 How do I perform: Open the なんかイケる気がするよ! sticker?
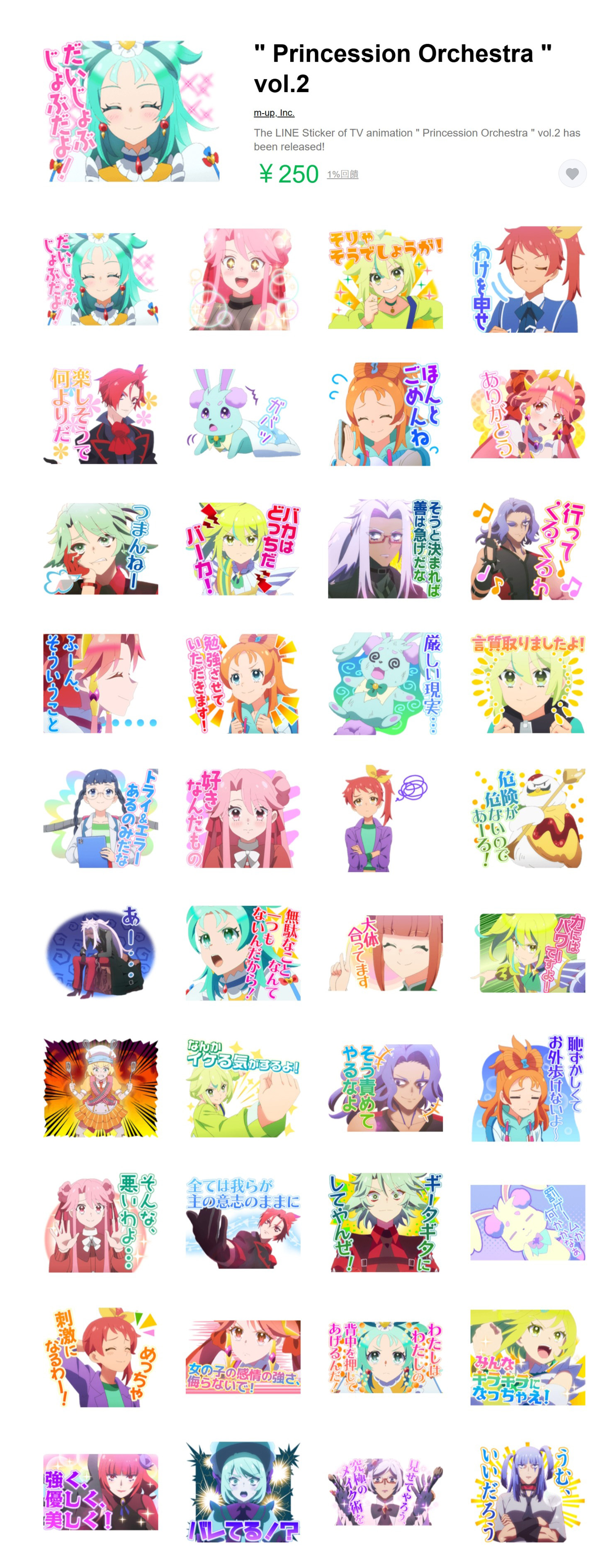point(243,1088)
